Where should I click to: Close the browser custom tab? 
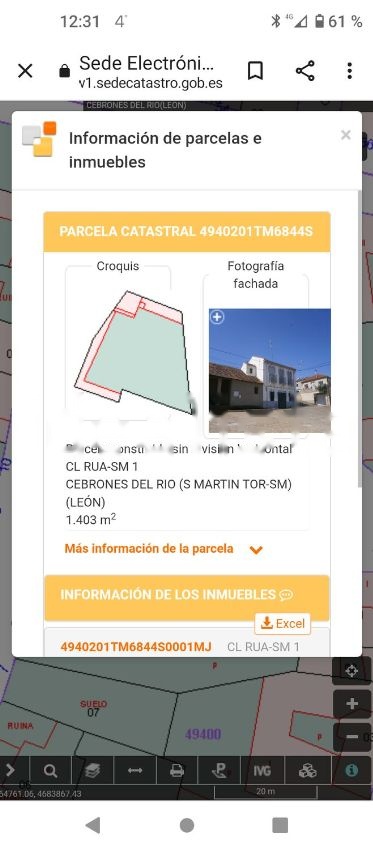coord(25,71)
